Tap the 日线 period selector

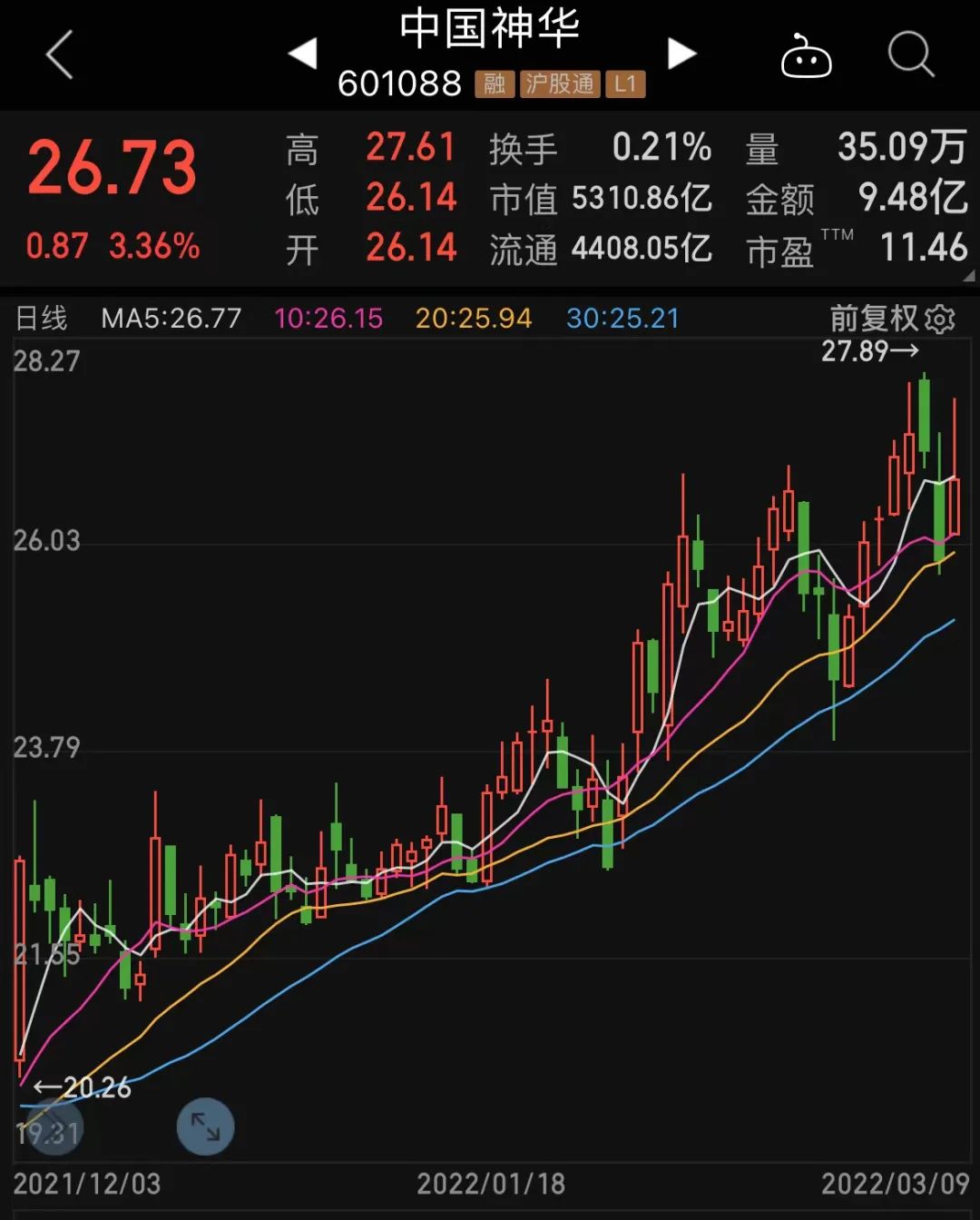tap(42, 319)
